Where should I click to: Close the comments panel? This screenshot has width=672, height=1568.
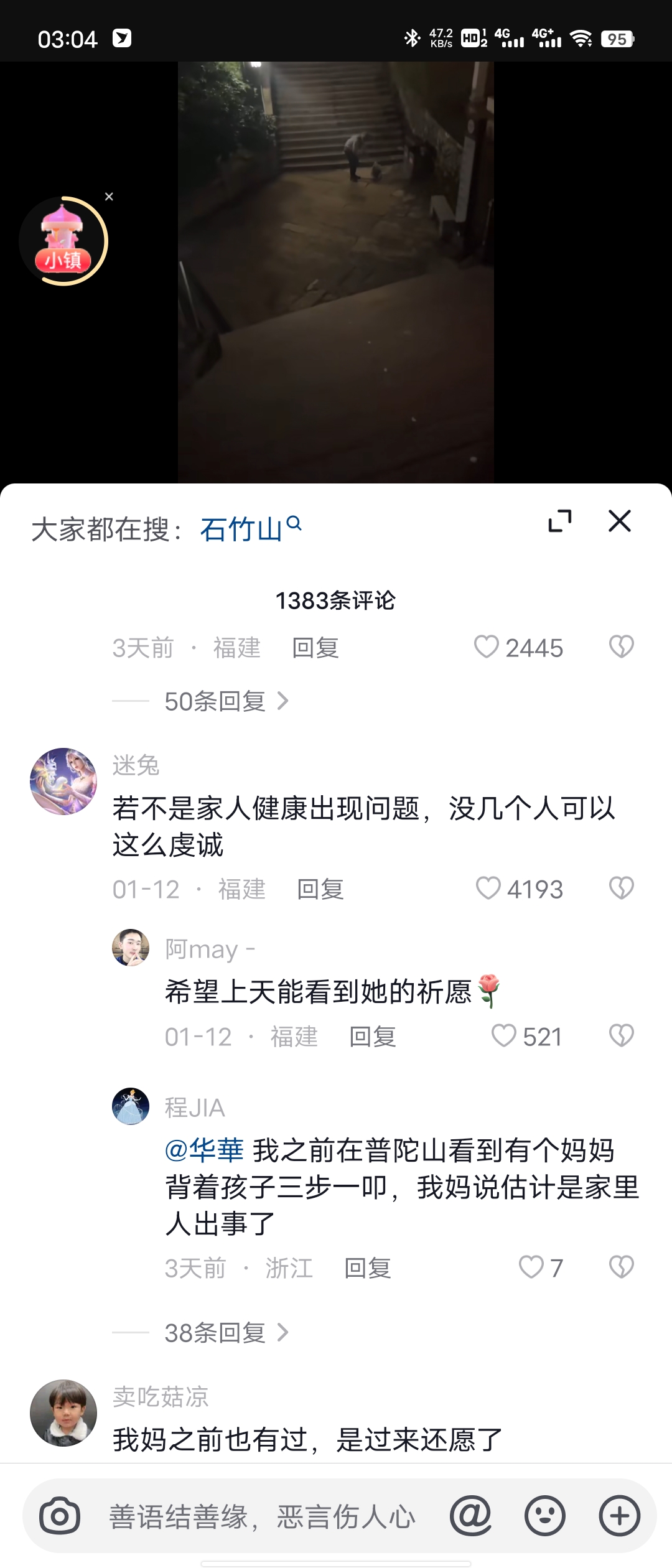tap(619, 521)
